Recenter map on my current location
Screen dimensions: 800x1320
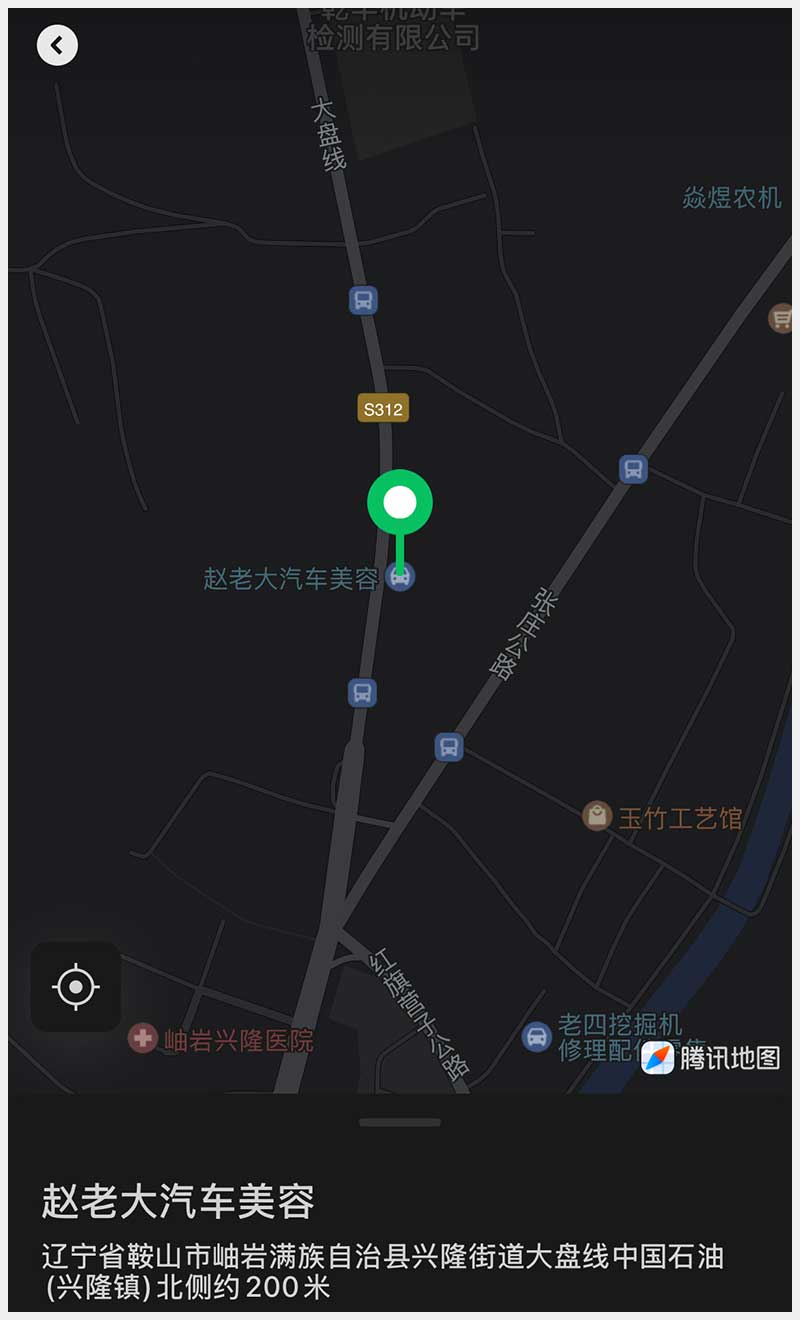(x=76, y=987)
